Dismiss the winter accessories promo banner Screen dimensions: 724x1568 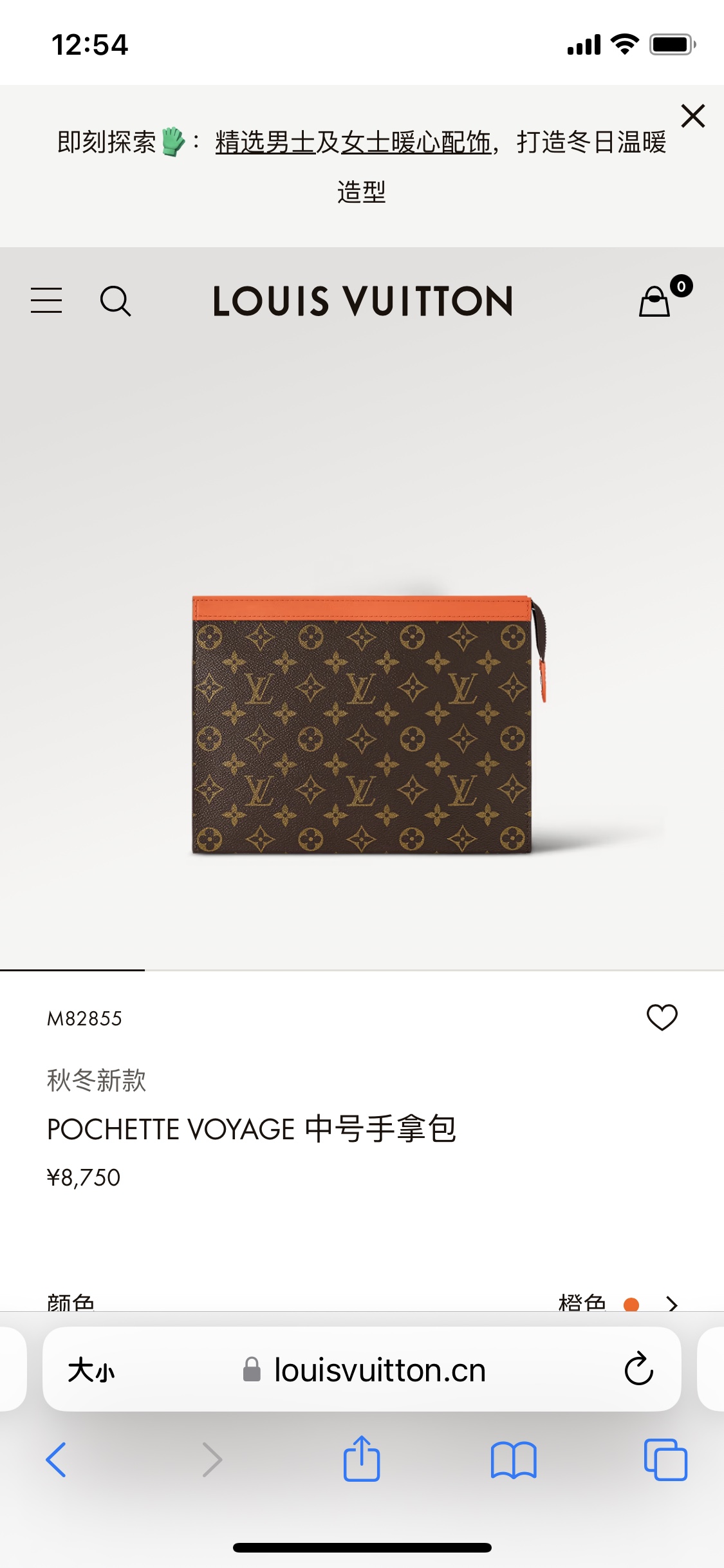point(693,117)
